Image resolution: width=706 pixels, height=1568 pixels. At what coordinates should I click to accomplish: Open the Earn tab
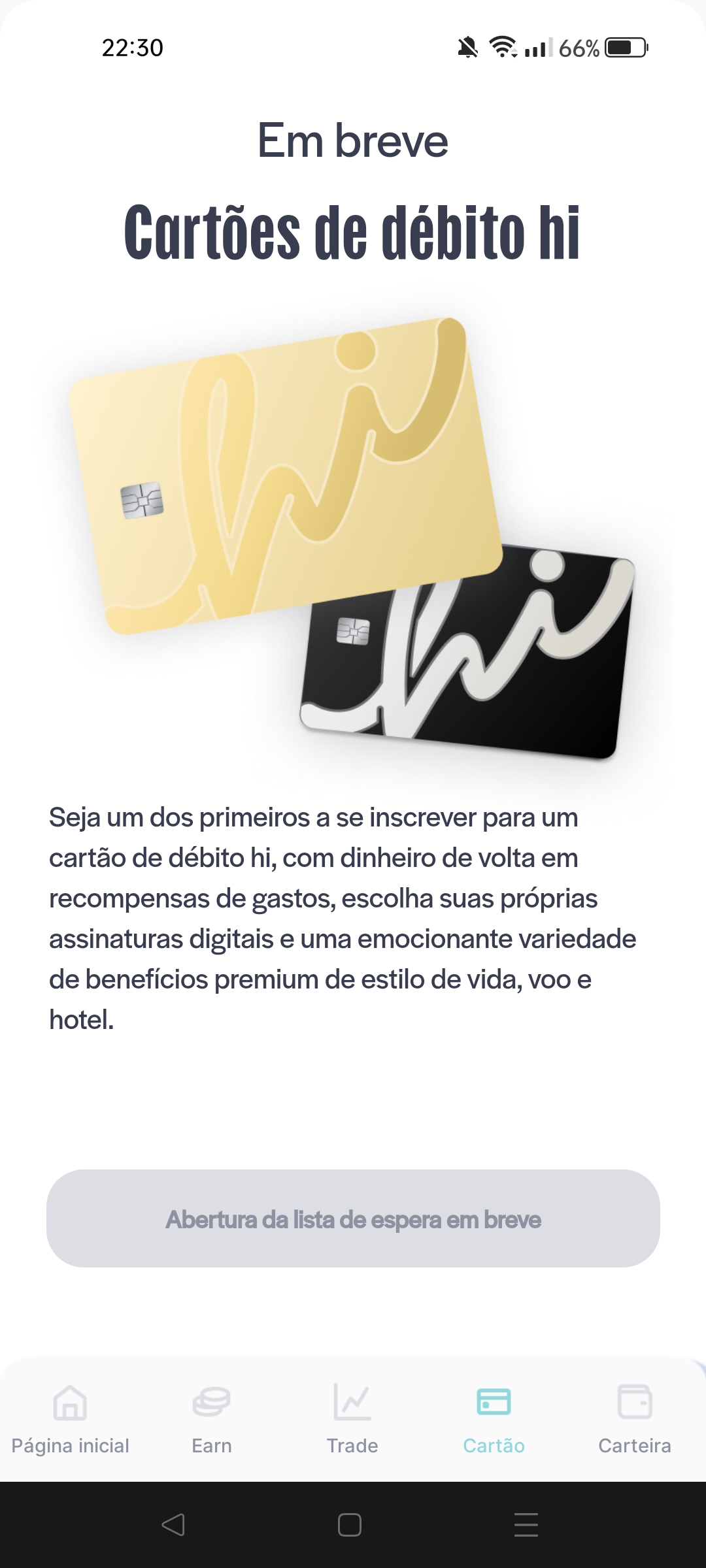coord(211,1418)
